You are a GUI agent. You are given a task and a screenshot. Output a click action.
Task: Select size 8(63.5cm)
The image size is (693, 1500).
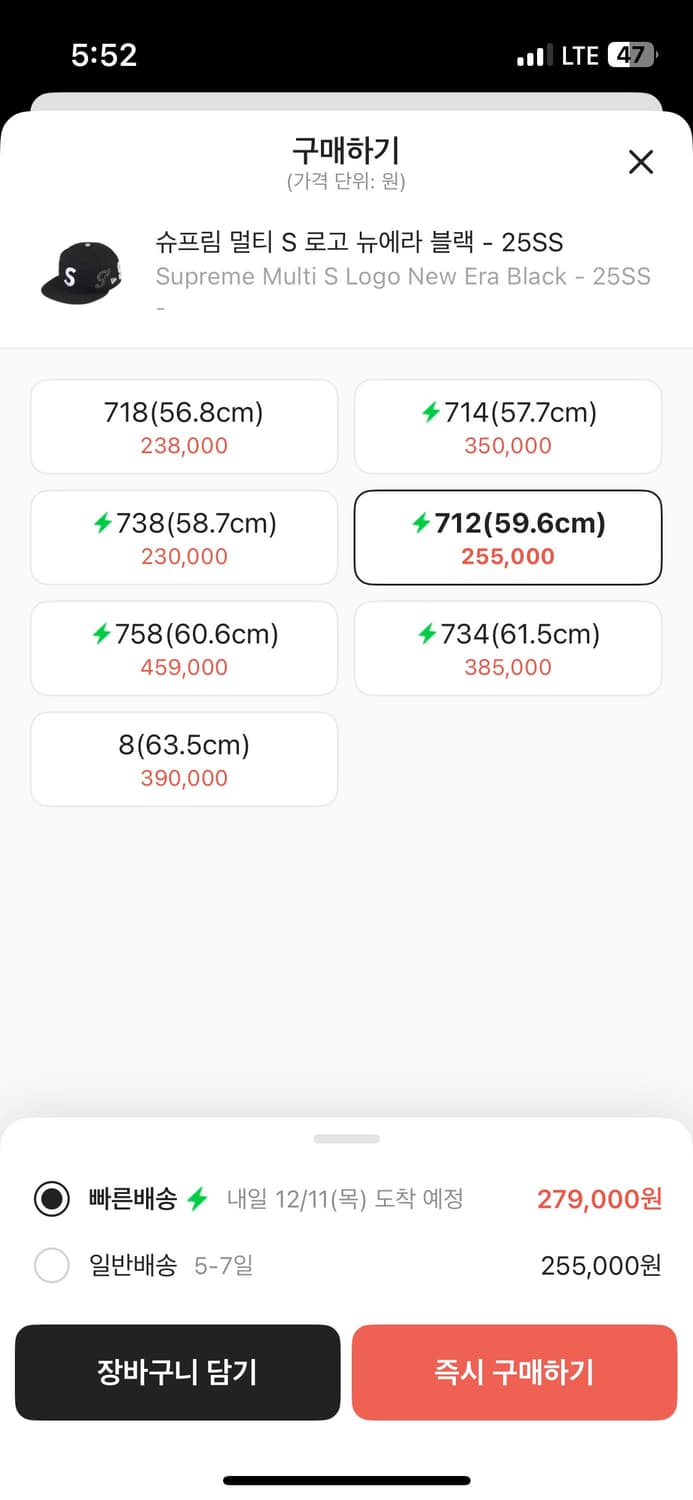coord(184,760)
